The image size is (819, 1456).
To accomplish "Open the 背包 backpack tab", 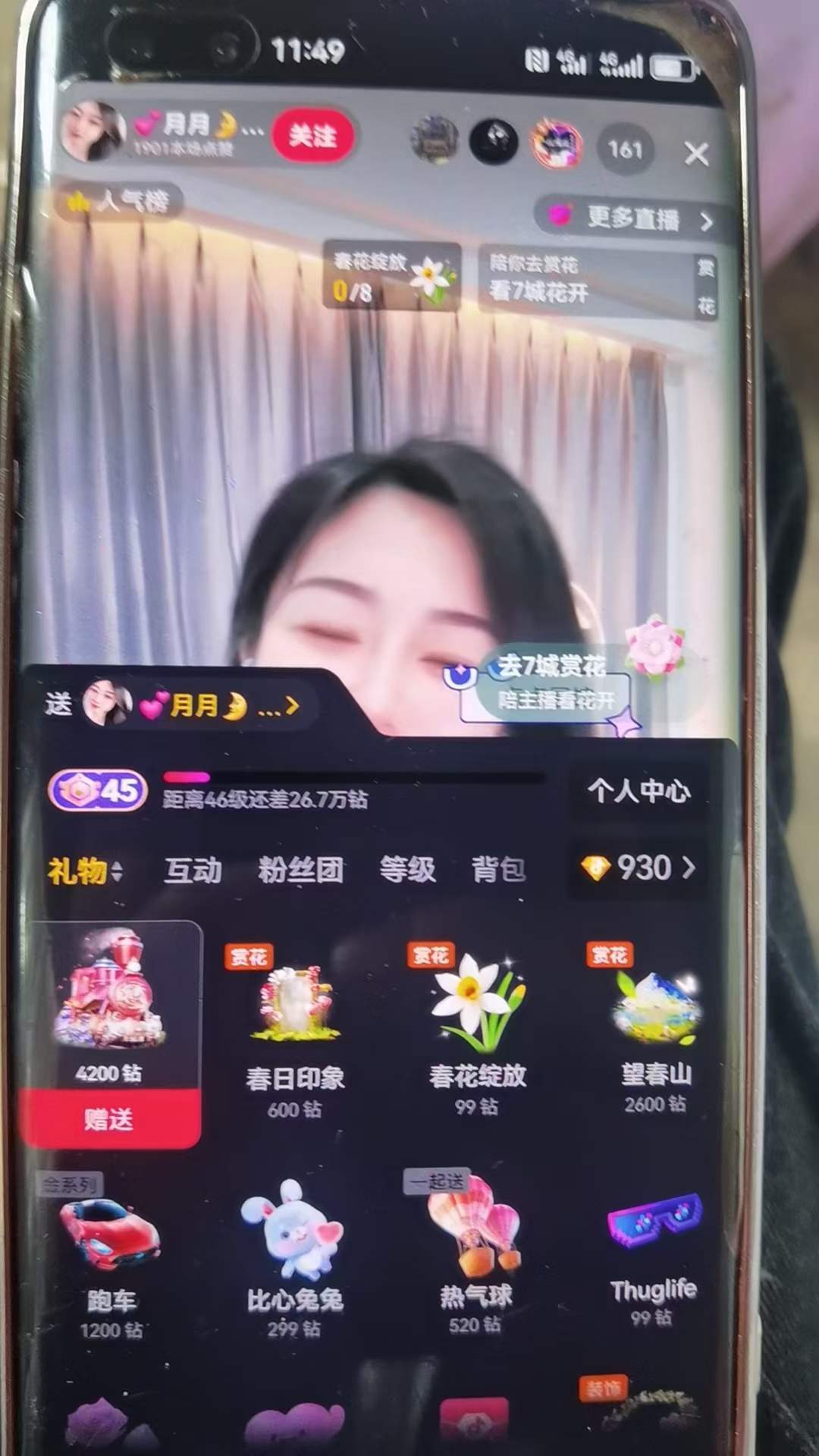I will click(497, 869).
